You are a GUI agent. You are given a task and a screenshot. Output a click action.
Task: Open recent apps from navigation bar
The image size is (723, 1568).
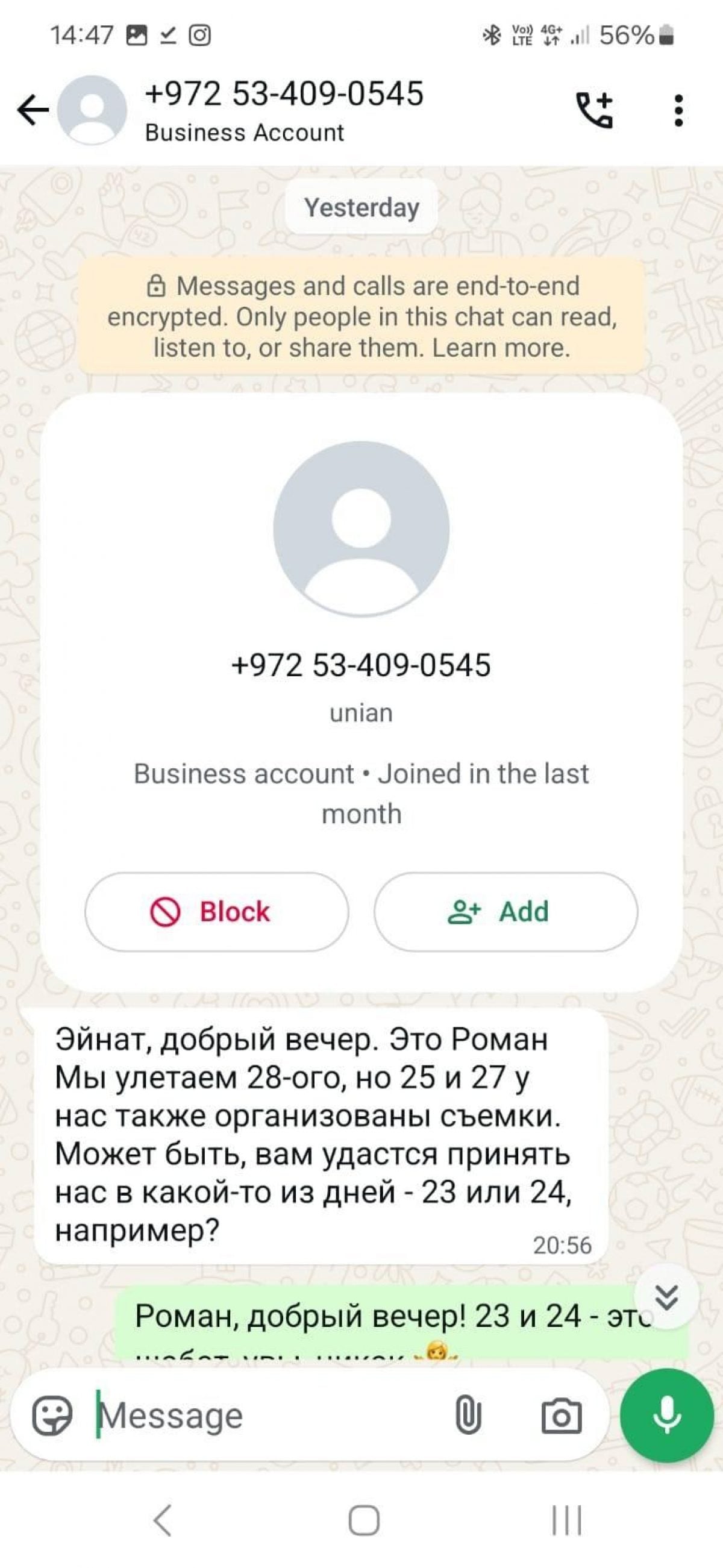(566, 1520)
